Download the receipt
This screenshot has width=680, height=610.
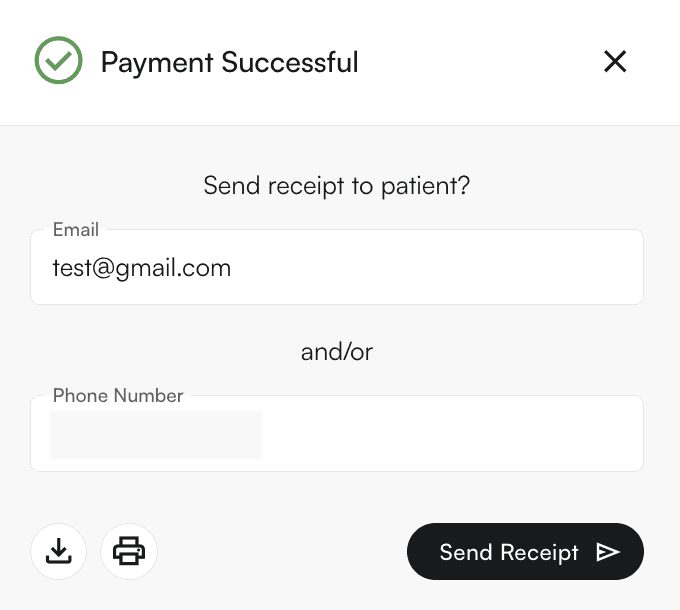pos(59,551)
